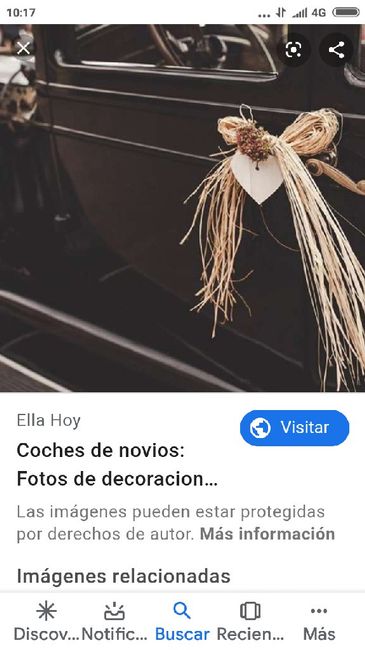Select the Buscar tab
Image resolution: width=365 pixels, height=650 pixels.
(x=182, y=622)
